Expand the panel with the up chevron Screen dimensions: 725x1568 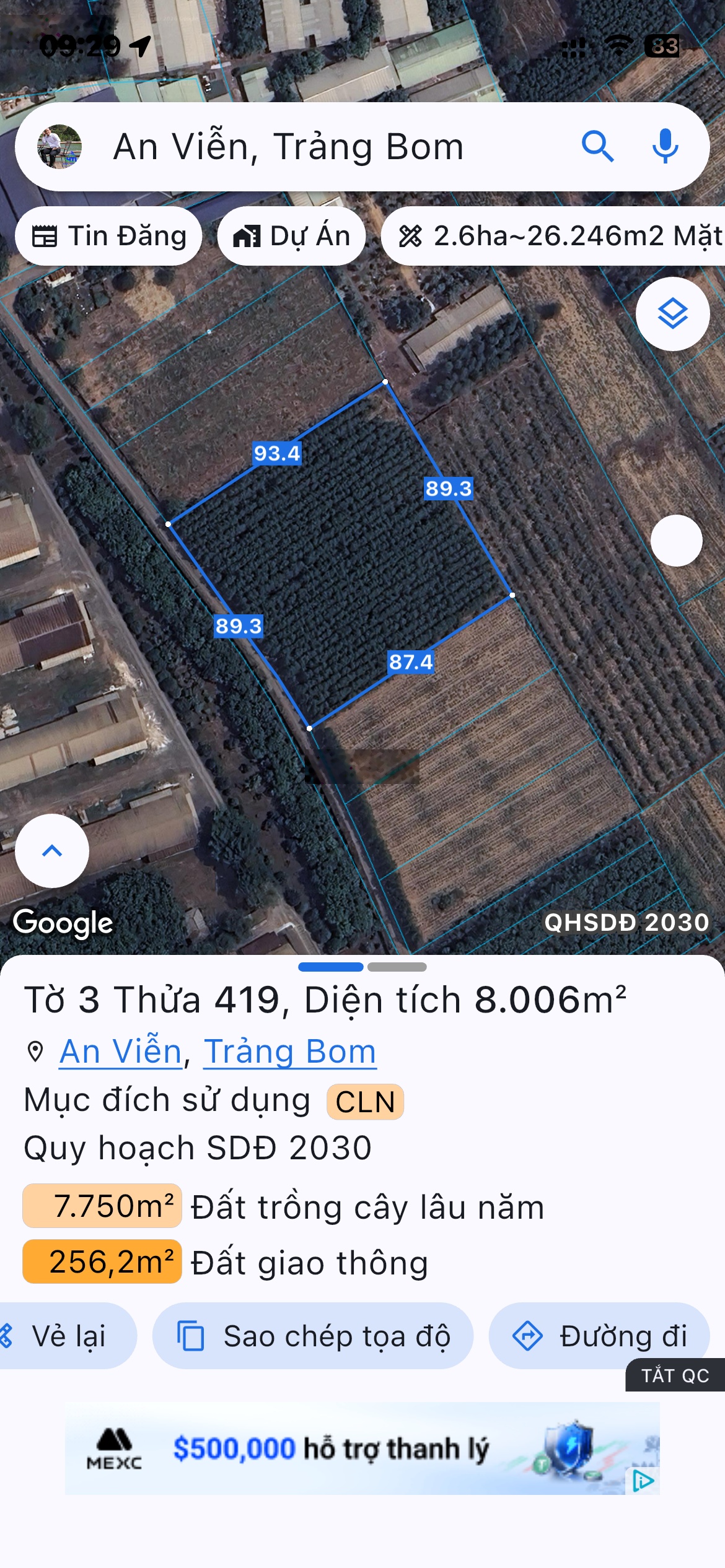(x=52, y=851)
